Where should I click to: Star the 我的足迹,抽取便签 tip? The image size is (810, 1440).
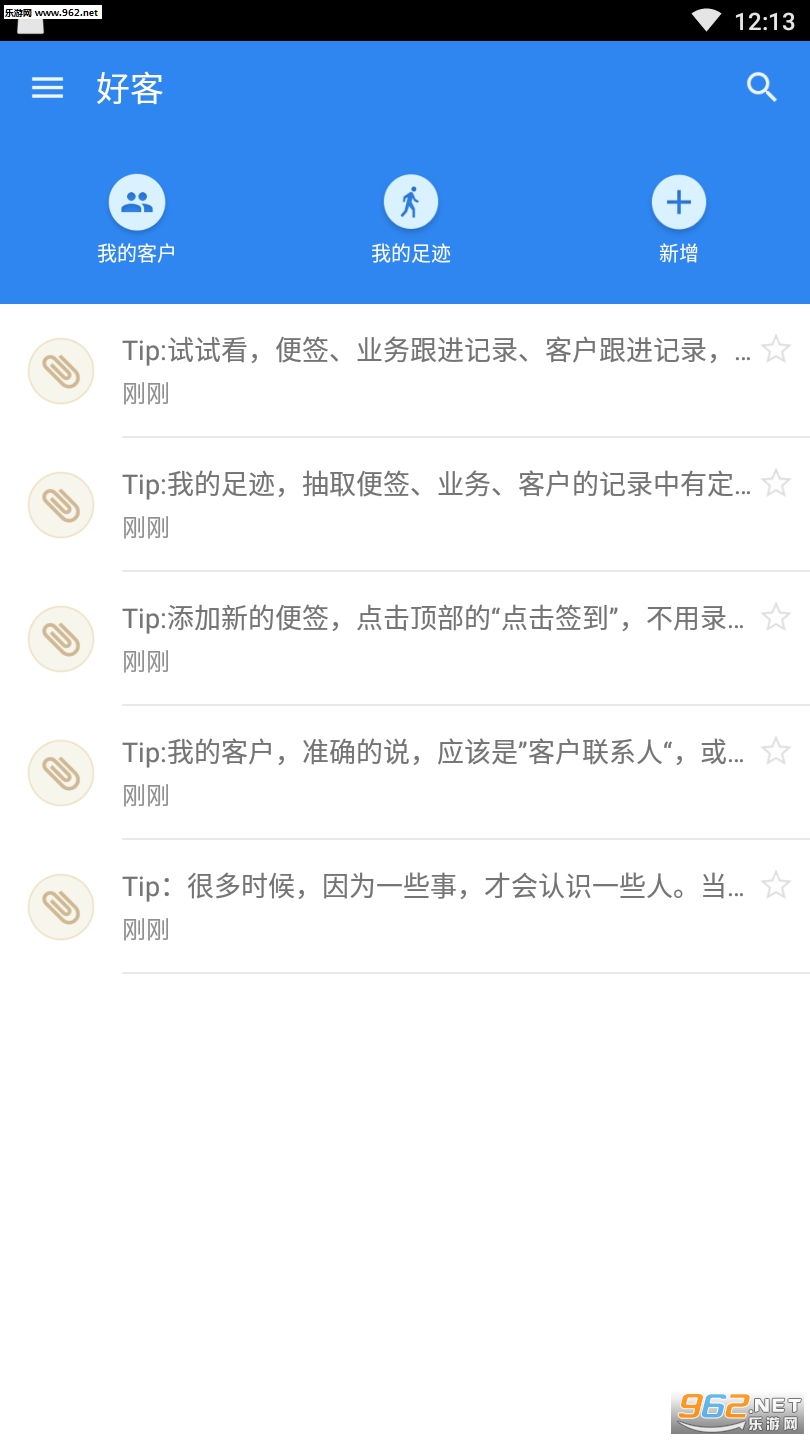tap(776, 483)
